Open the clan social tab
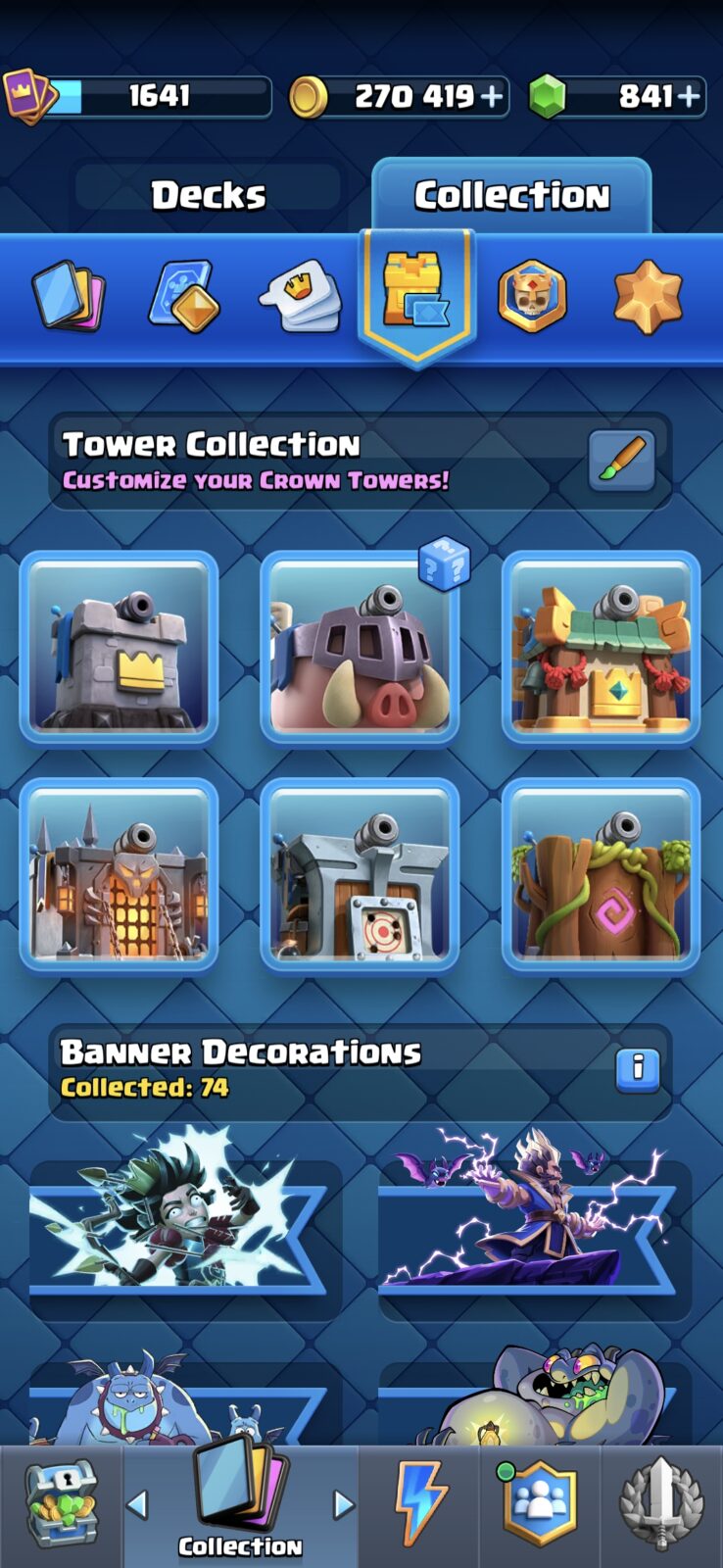Screen dimensions: 723x1568 540,1504
